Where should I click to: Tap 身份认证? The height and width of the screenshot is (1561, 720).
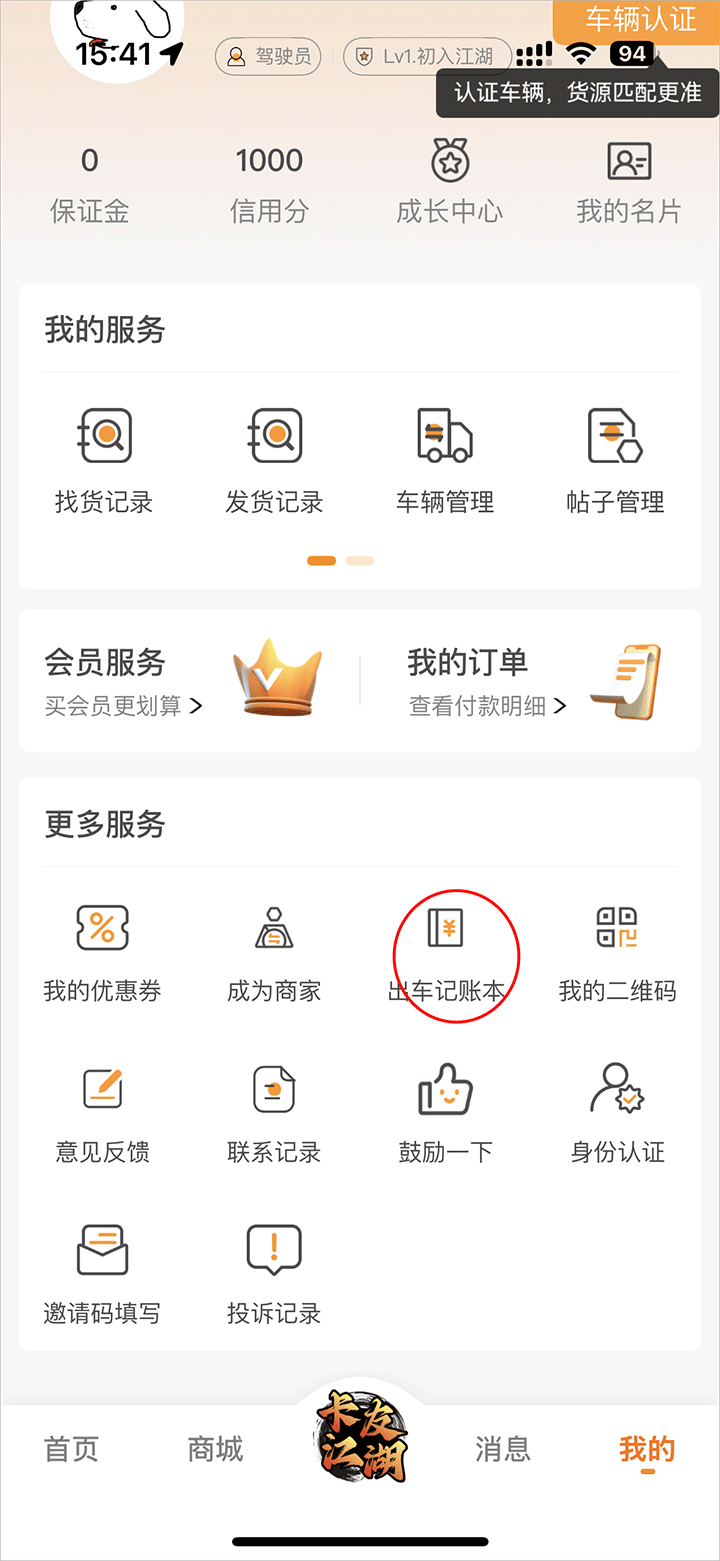[x=617, y=1114]
